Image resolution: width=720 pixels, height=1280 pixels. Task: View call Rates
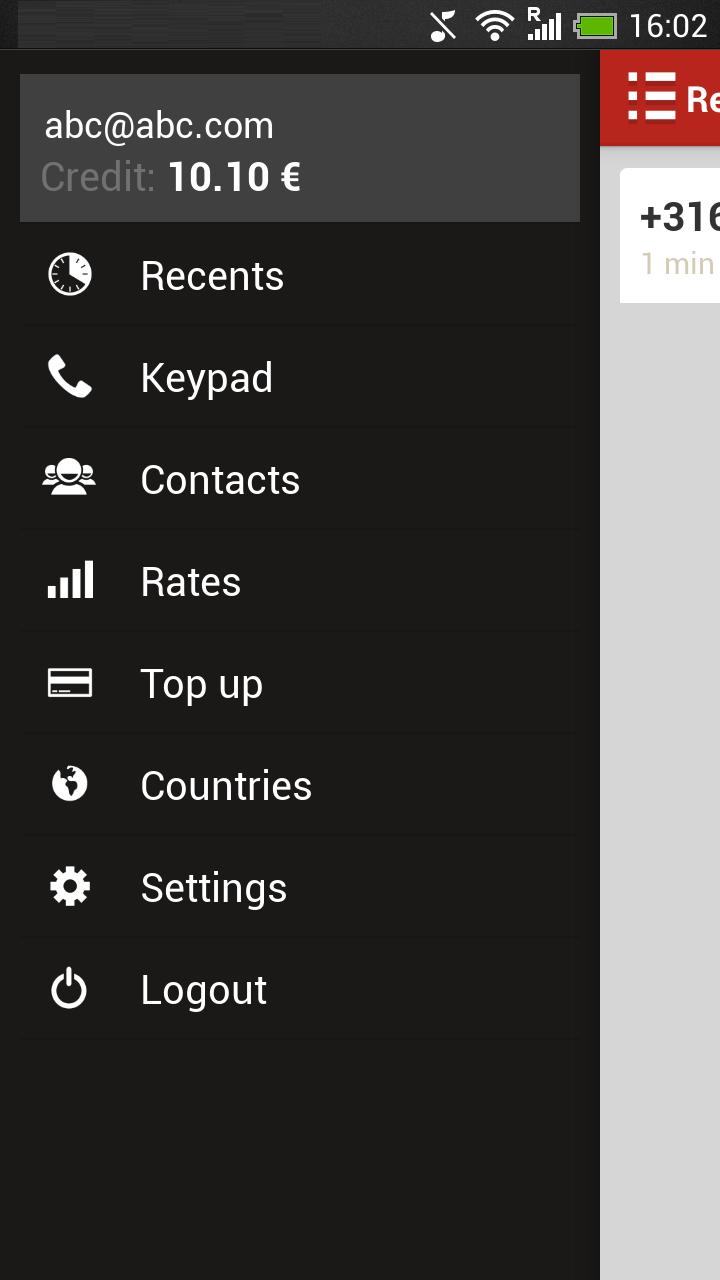coord(190,582)
